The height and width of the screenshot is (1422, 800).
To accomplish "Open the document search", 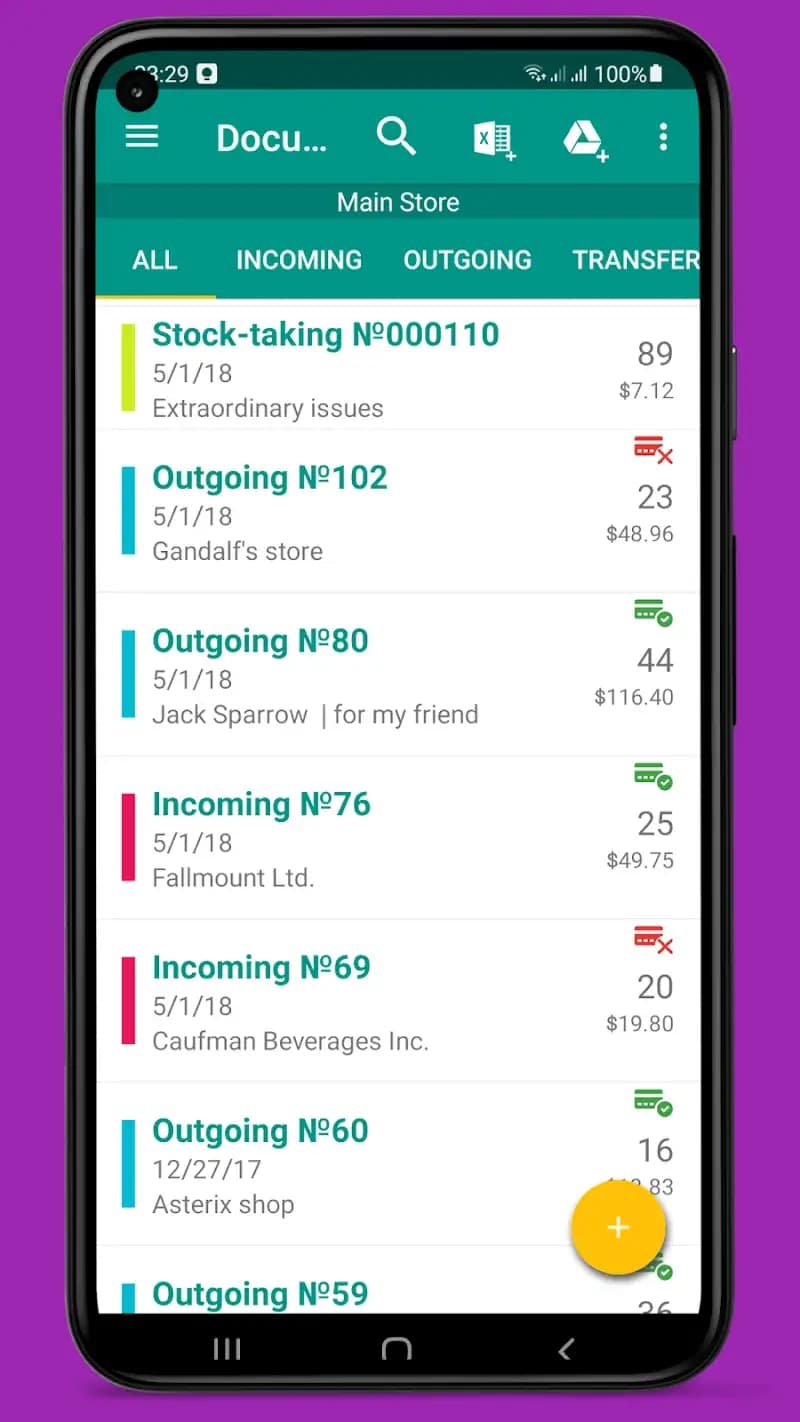I will (396, 136).
